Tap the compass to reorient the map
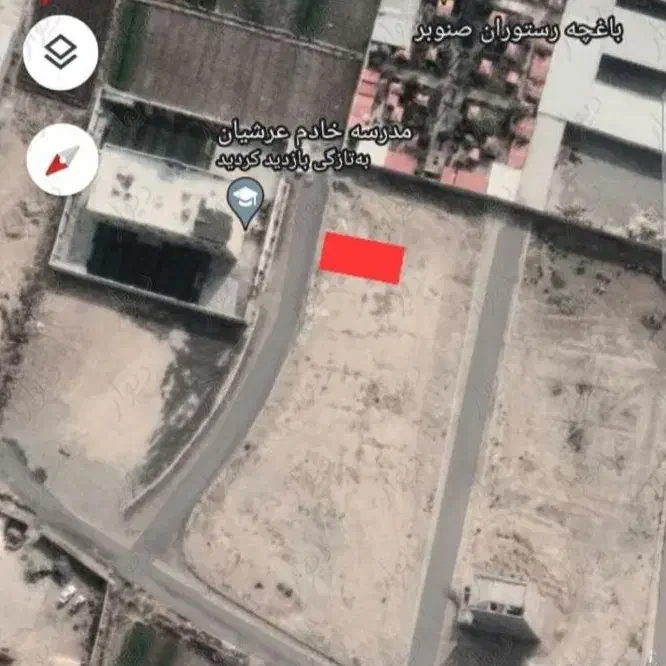This screenshot has height=666, width=666. click(62, 160)
